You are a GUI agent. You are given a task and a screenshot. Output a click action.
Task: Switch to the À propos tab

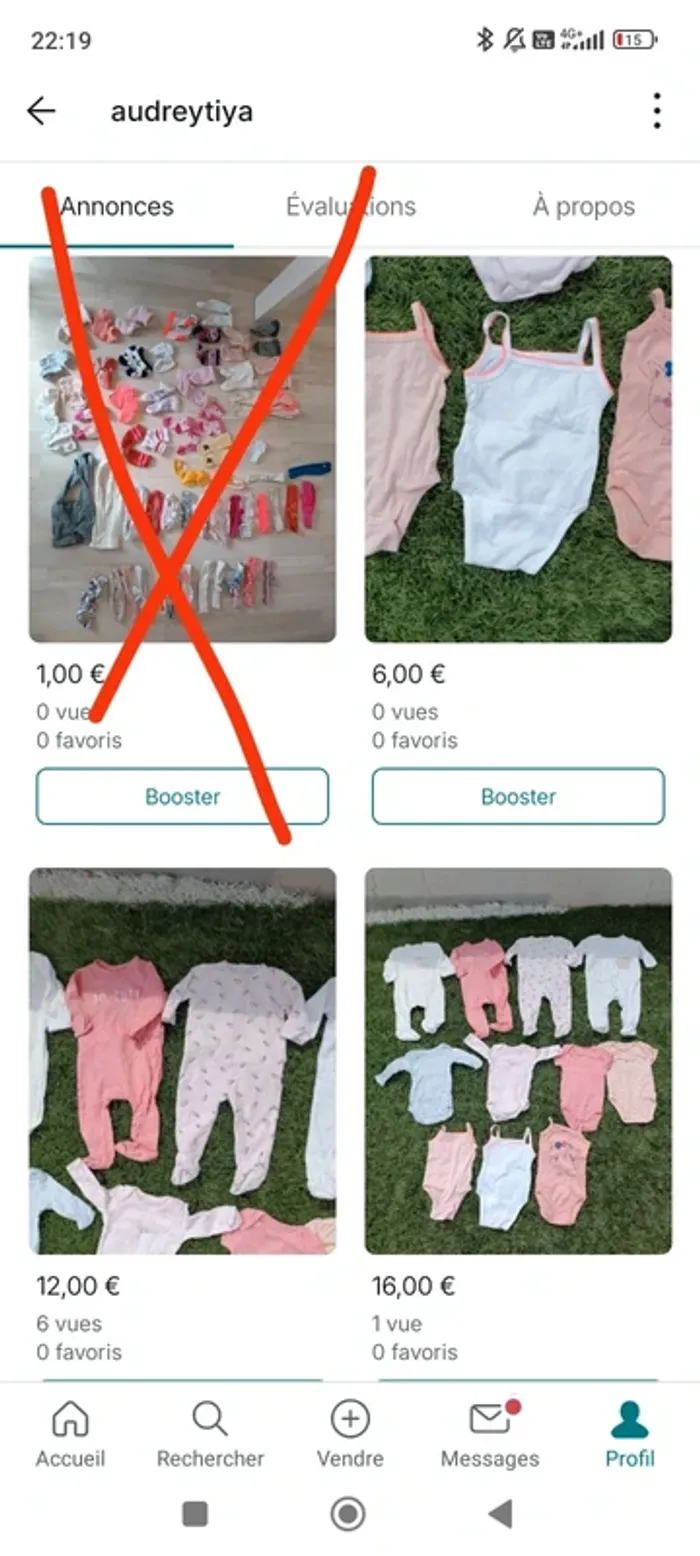pos(583,206)
